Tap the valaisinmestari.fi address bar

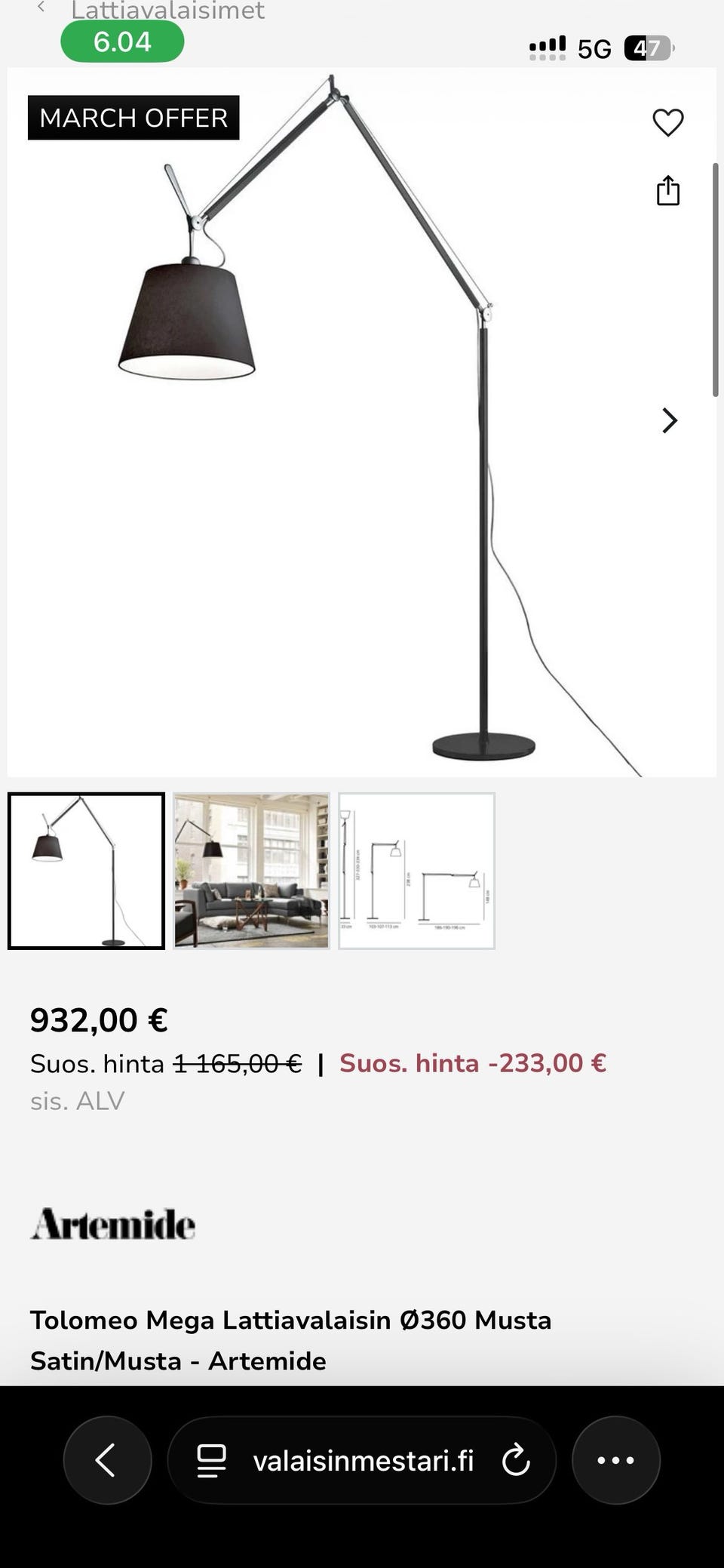click(363, 1461)
